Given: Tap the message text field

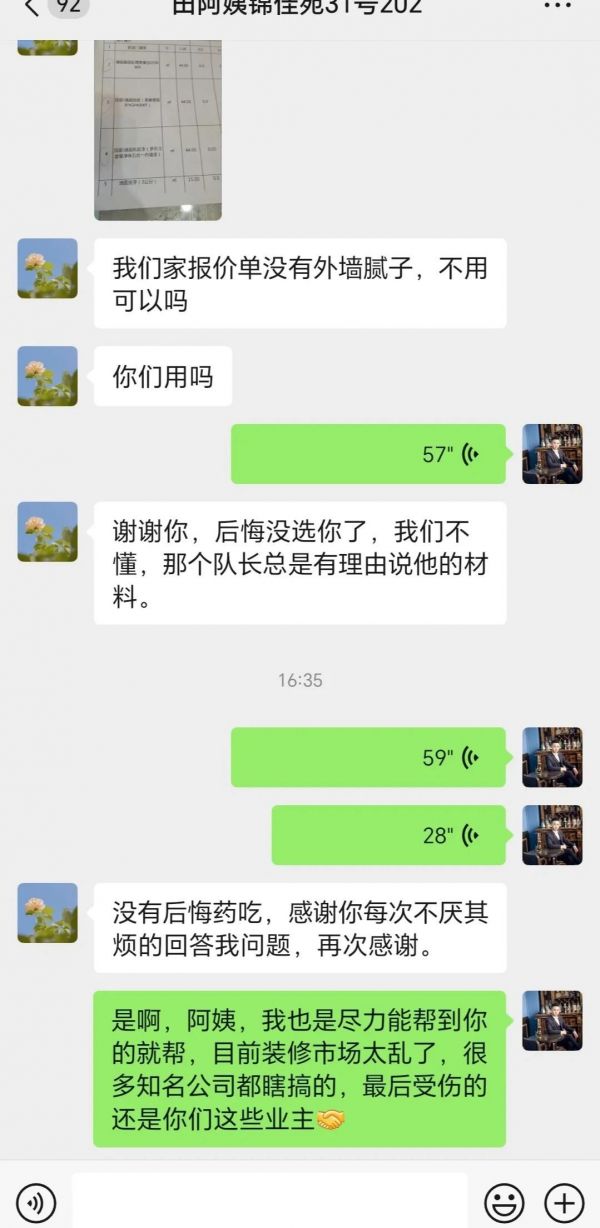Looking at the screenshot, I should [x=269, y=1201].
